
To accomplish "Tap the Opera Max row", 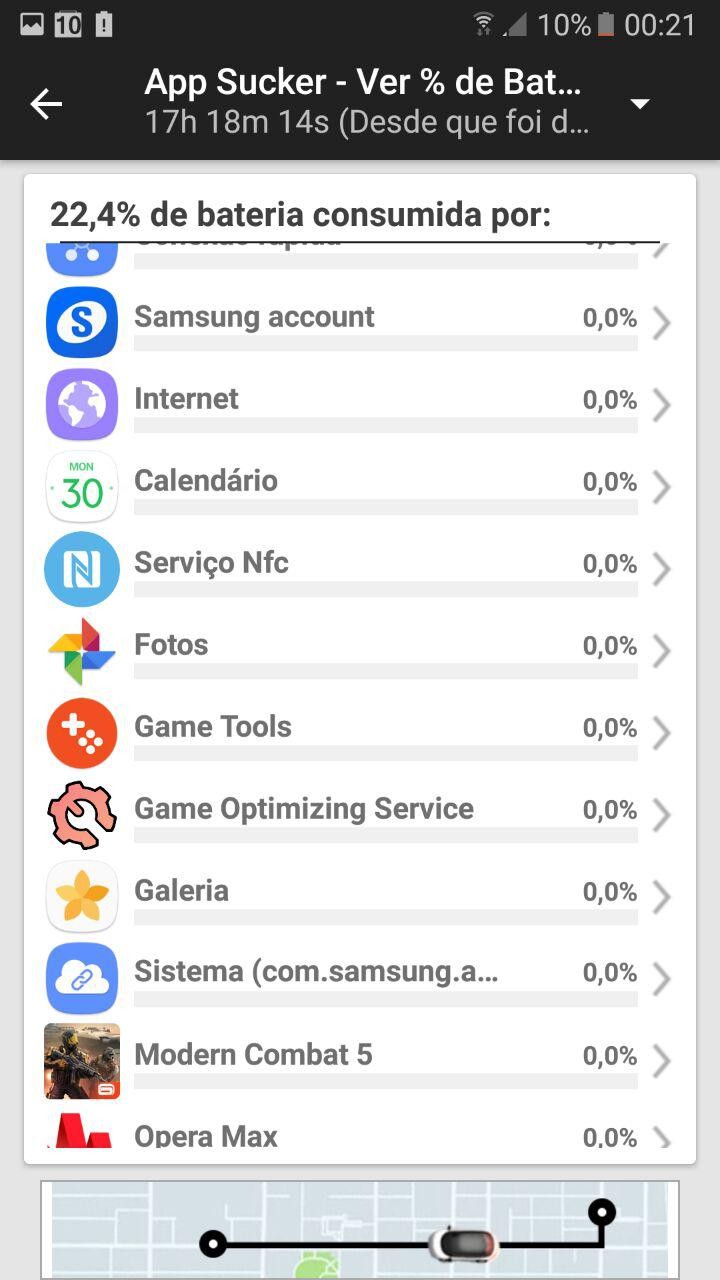I will [x=358, y=1134].
